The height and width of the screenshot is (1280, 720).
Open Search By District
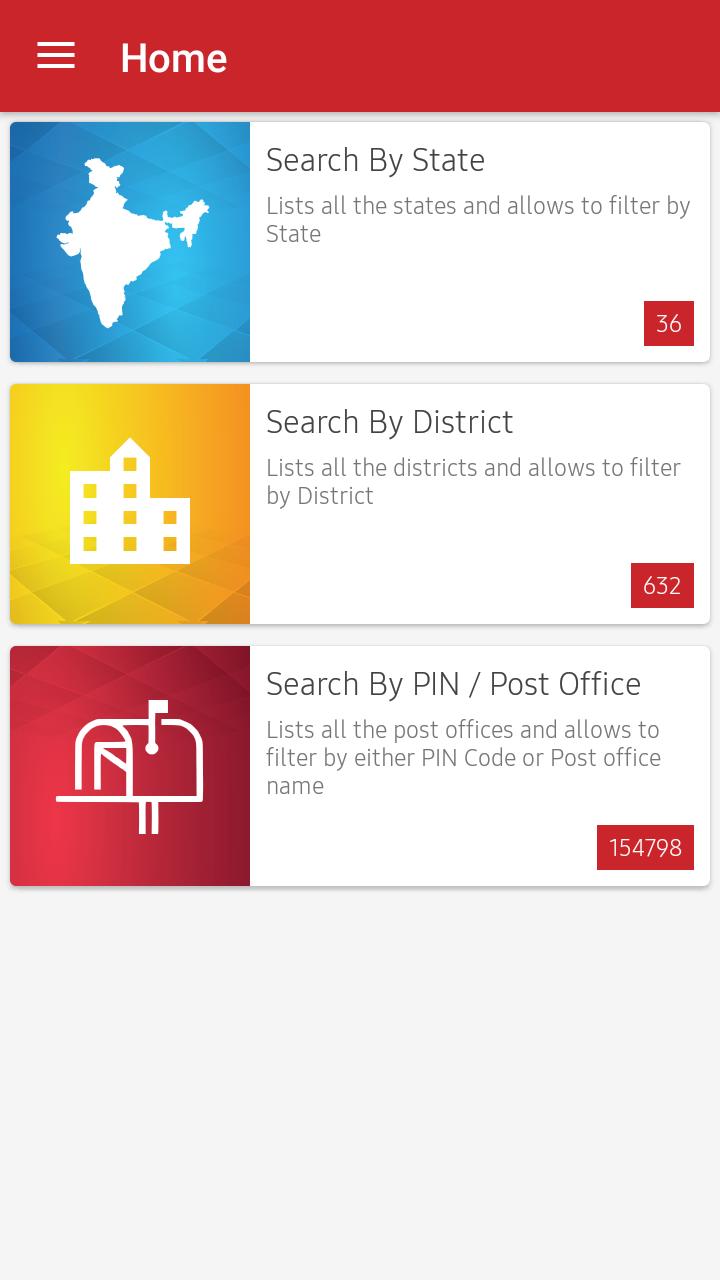pos(389,422)
